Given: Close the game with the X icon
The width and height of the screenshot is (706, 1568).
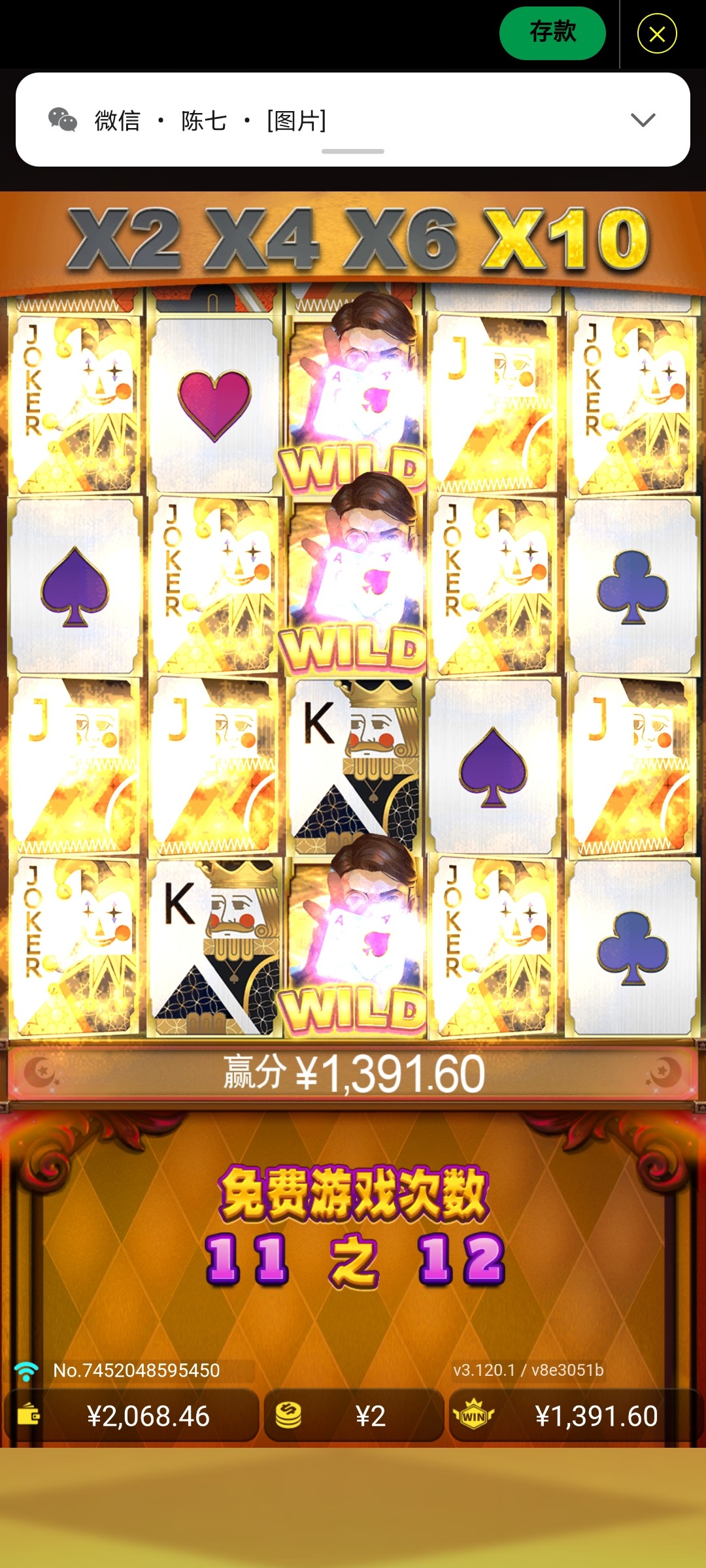Looking at the screenshot, I should coord(657,34).
